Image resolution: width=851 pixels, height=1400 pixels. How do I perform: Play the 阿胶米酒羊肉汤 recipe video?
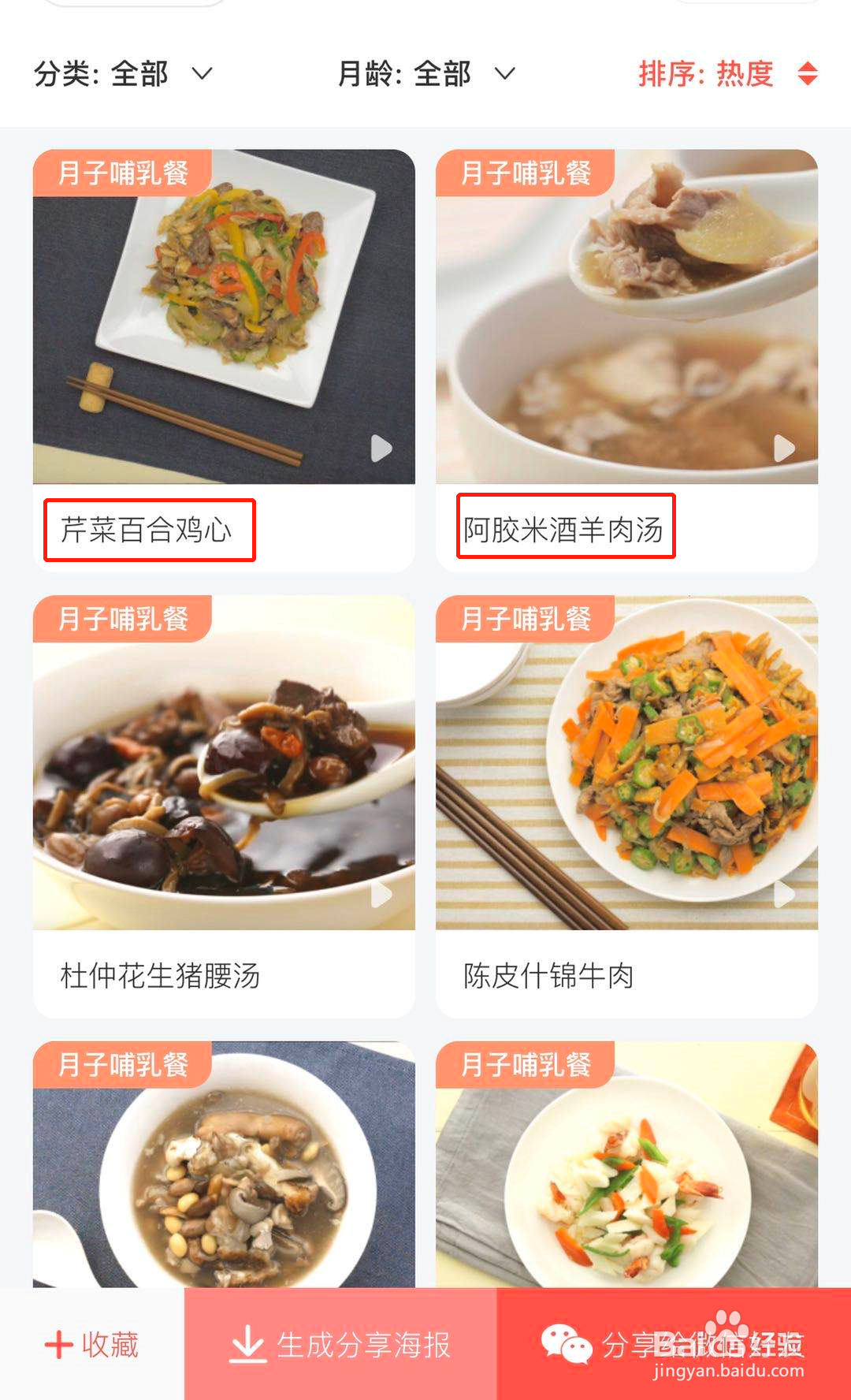pyautogui.click(x=782, y=447)
